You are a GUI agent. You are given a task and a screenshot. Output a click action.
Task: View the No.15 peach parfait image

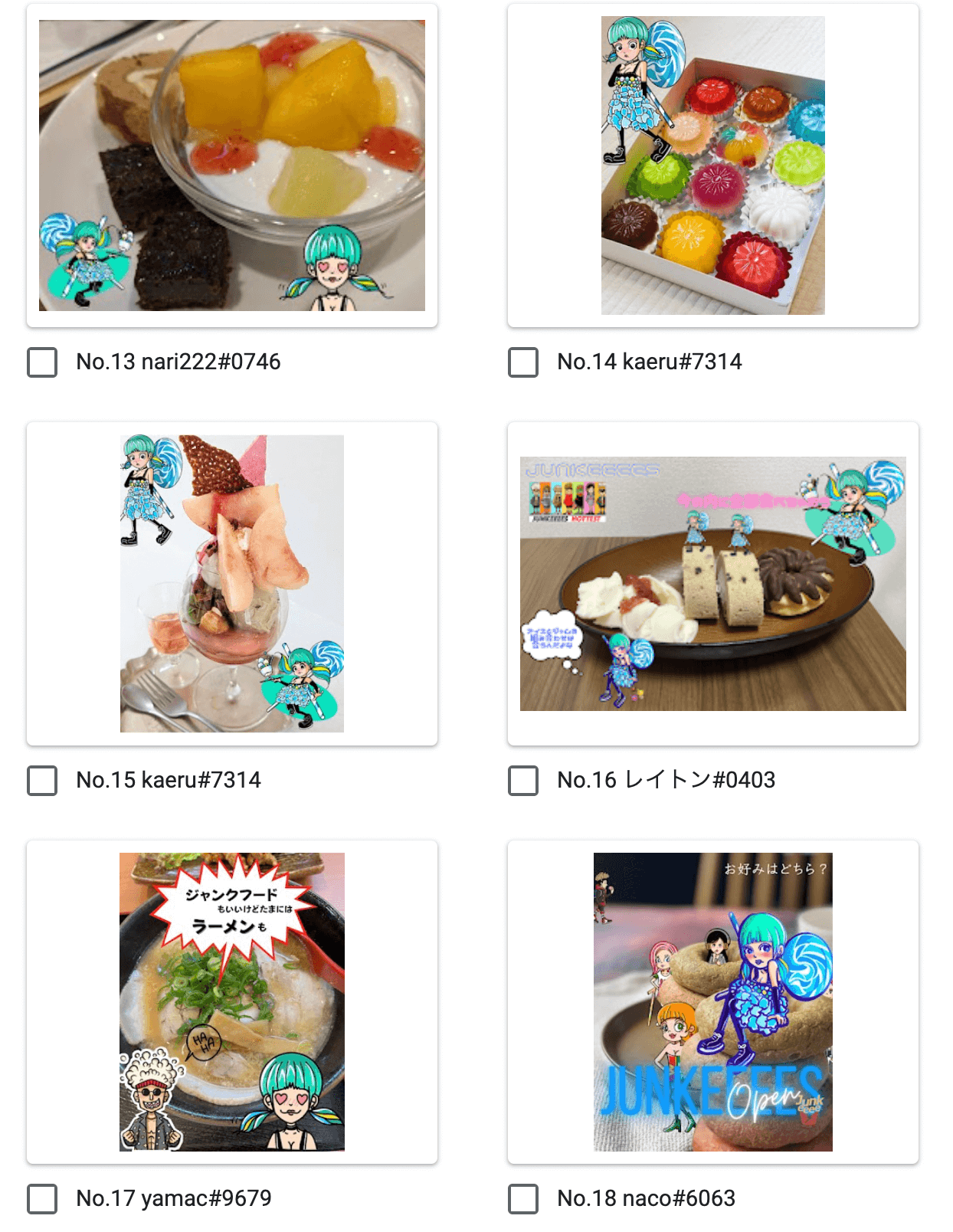[x=232, y=584]
